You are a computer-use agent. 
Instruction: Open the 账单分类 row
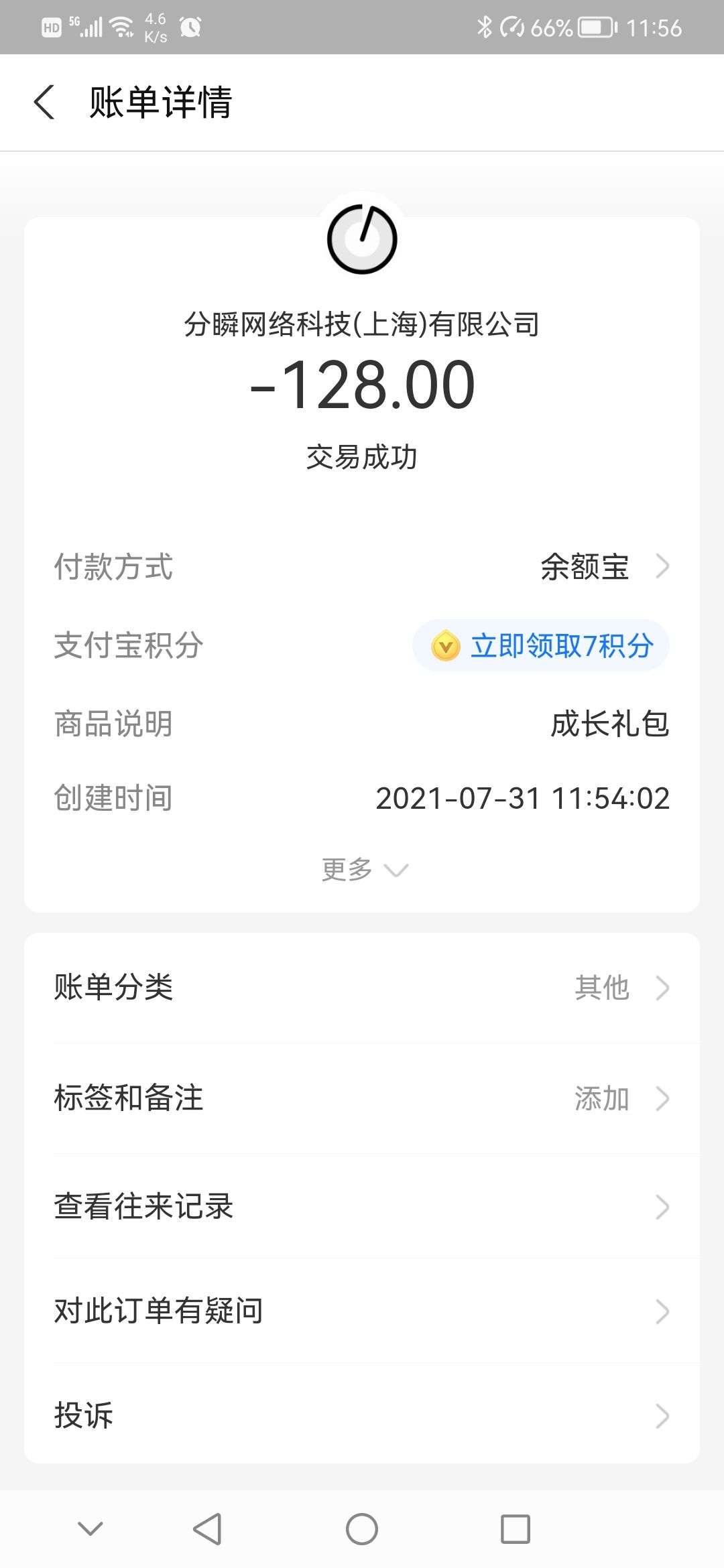(362, 988)
